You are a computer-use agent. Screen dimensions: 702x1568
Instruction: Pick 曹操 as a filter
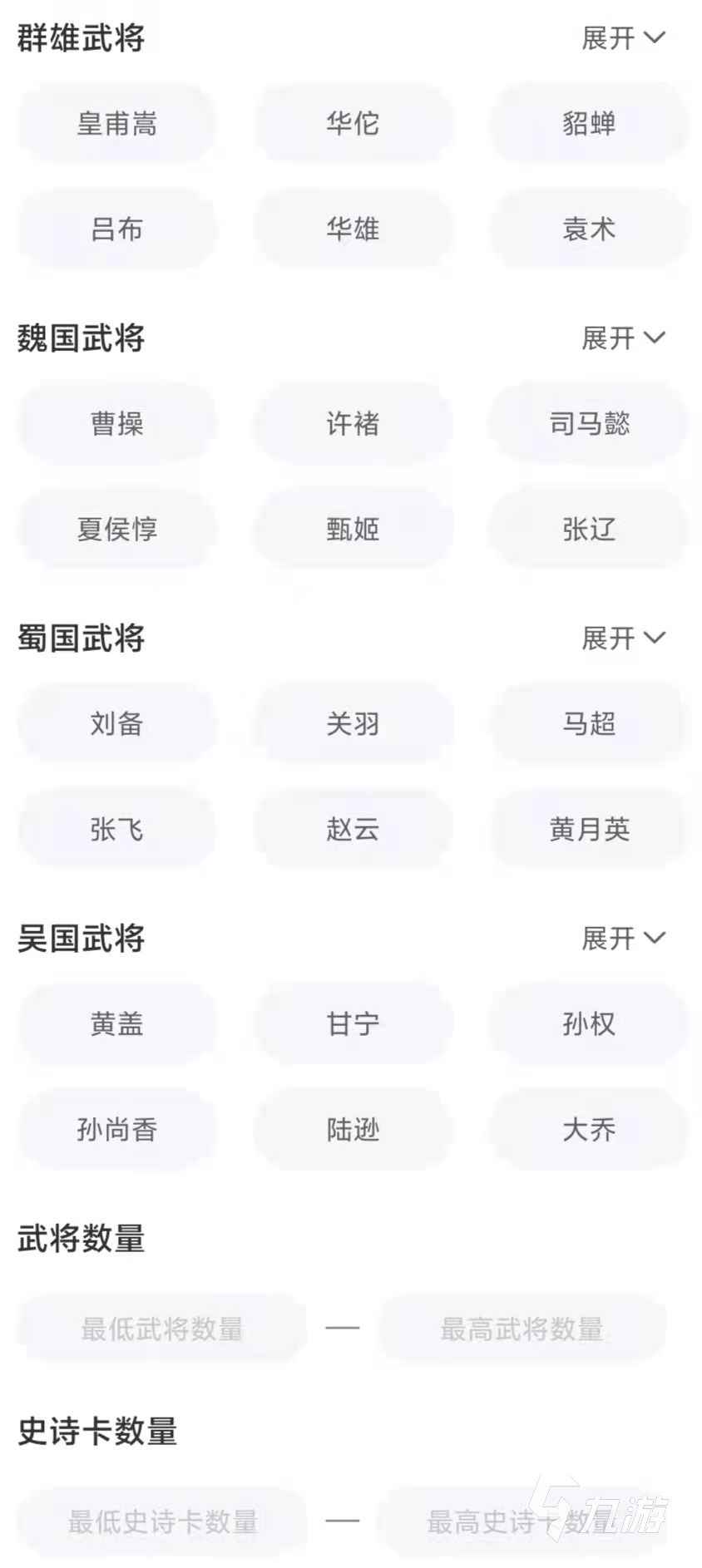click(117, 424)
